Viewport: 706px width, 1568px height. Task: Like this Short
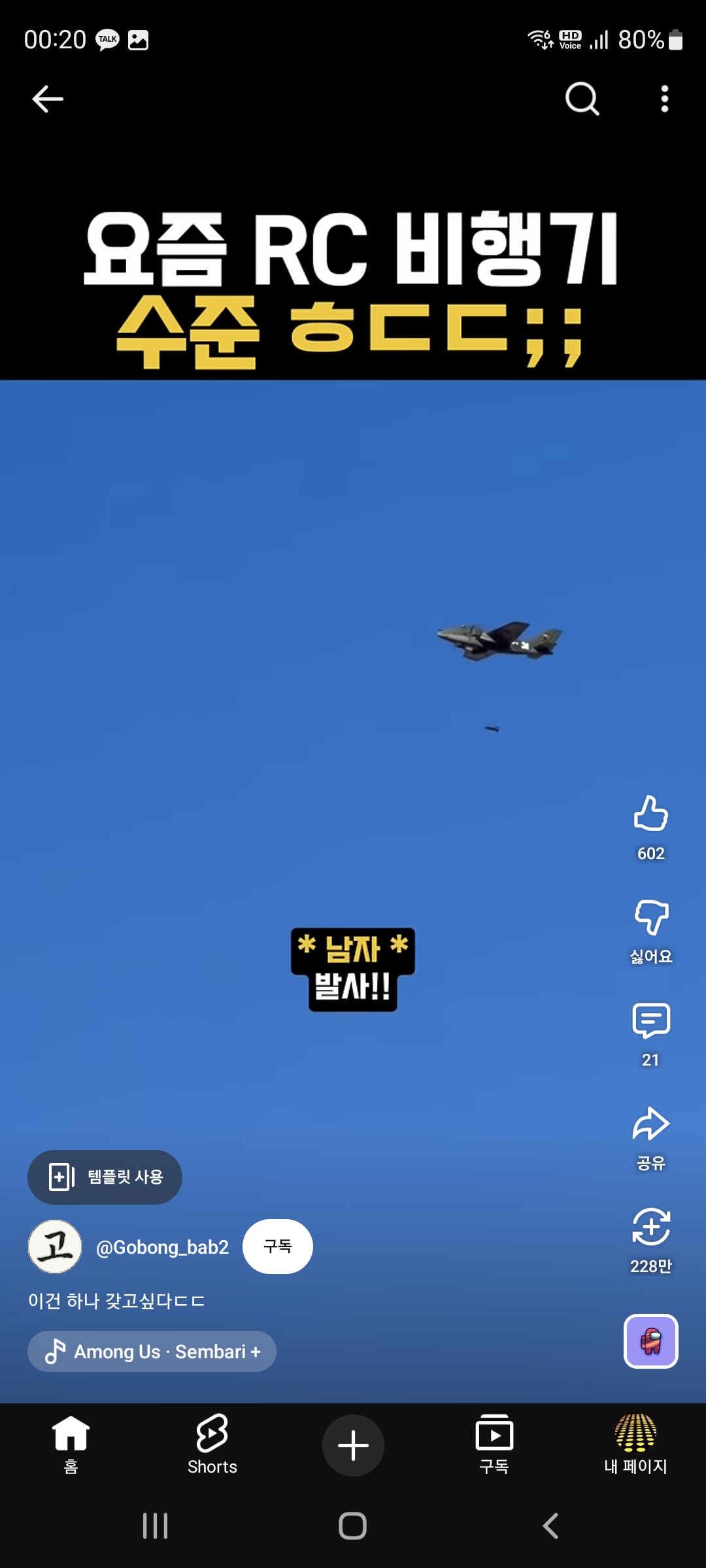650,814
